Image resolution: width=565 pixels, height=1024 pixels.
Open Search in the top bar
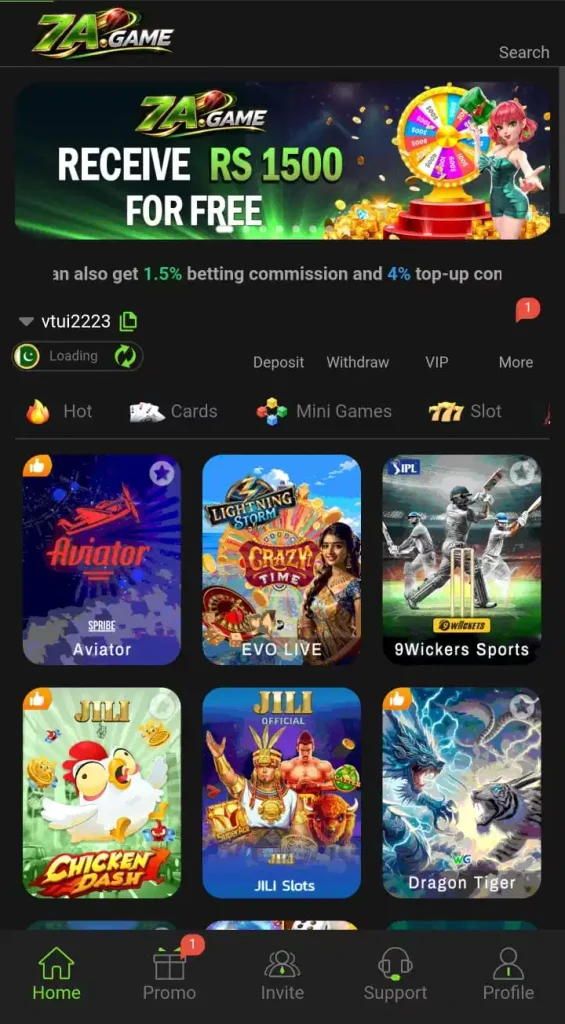click(x=524, y=52)
